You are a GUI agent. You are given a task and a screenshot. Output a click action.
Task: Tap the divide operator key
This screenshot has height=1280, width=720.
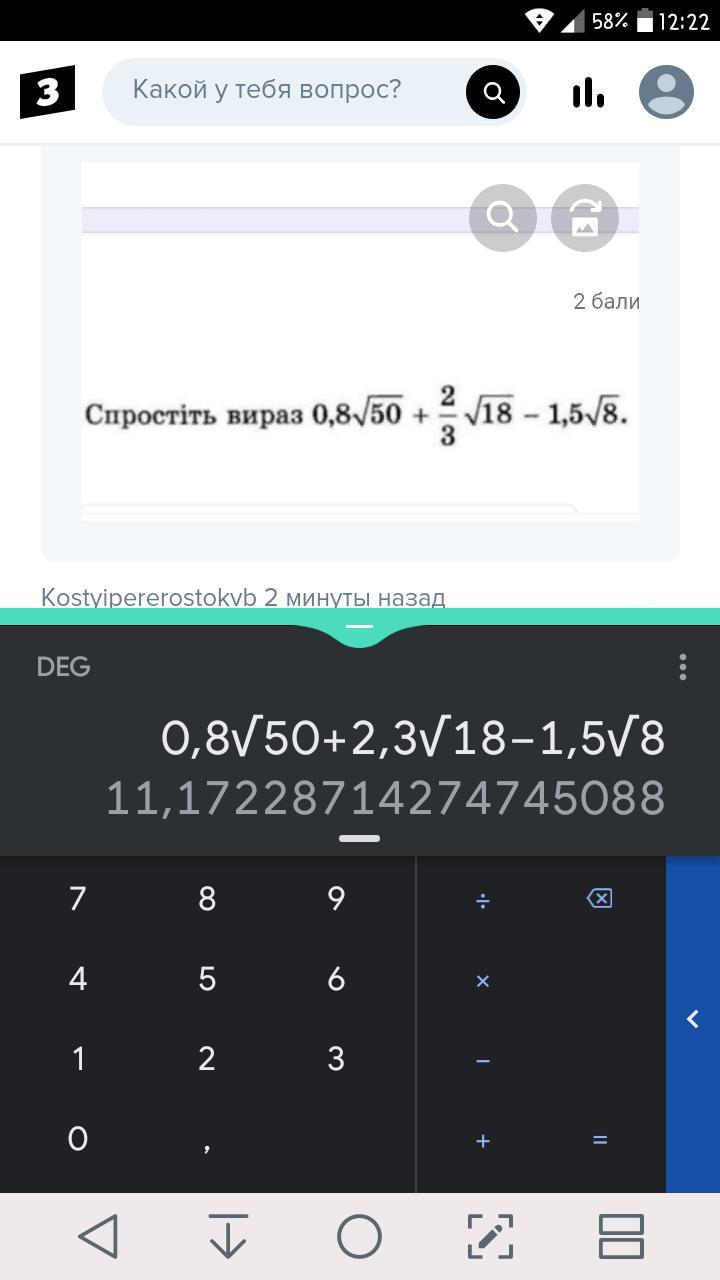(x=483, y=900)
